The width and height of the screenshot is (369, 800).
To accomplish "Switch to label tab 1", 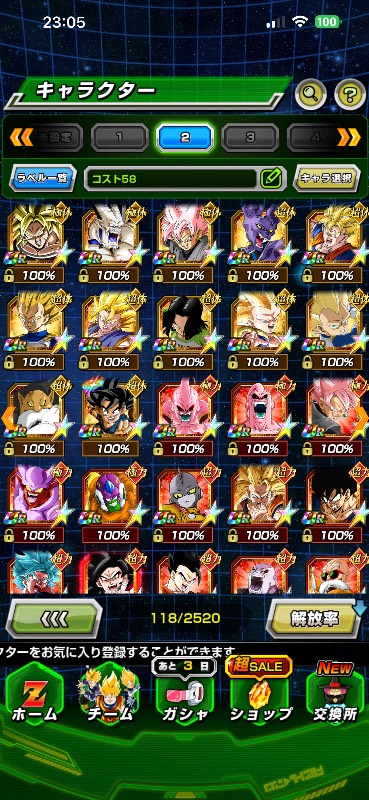I will pyautogui.click(x=119, y=137).
